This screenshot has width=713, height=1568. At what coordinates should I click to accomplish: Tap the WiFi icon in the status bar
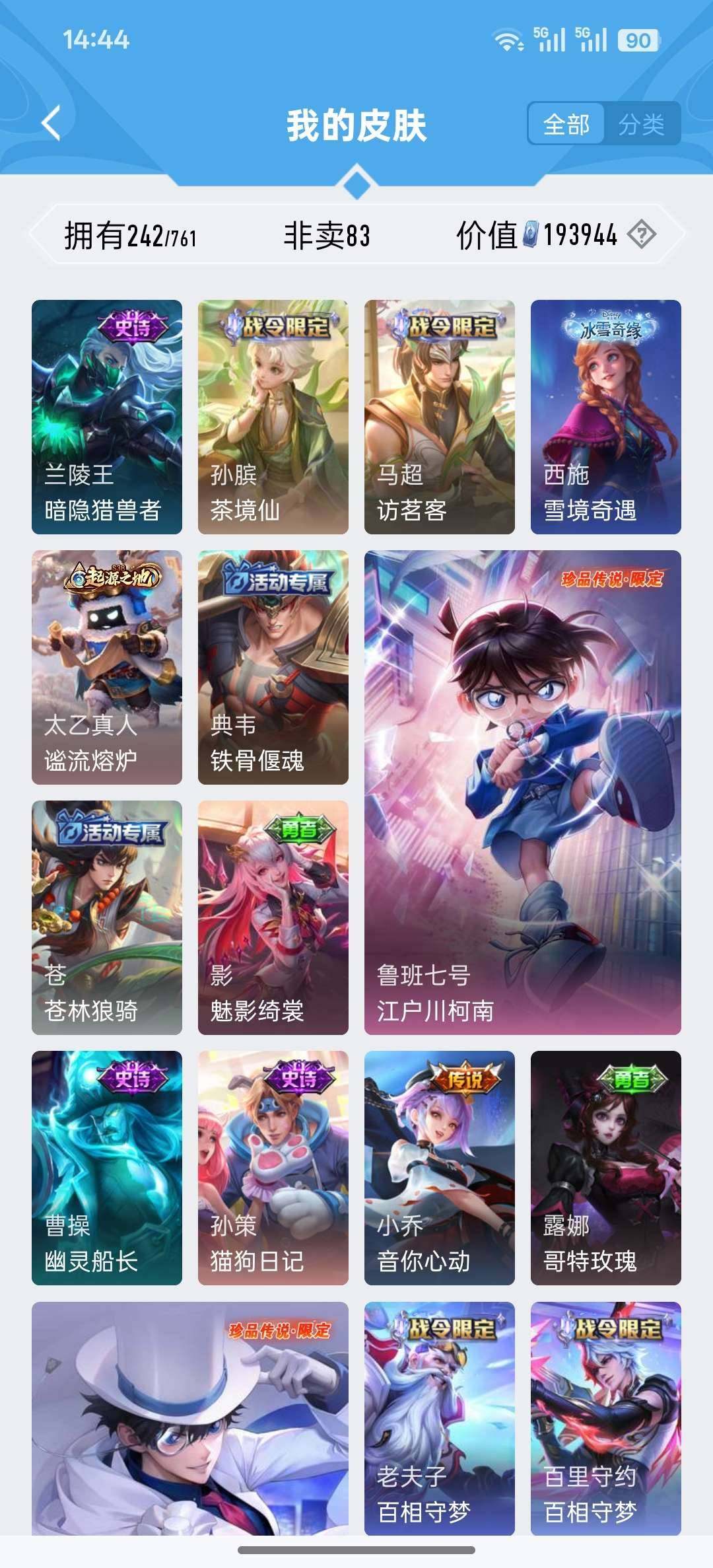pyautogui.click(x=508, y=40)
